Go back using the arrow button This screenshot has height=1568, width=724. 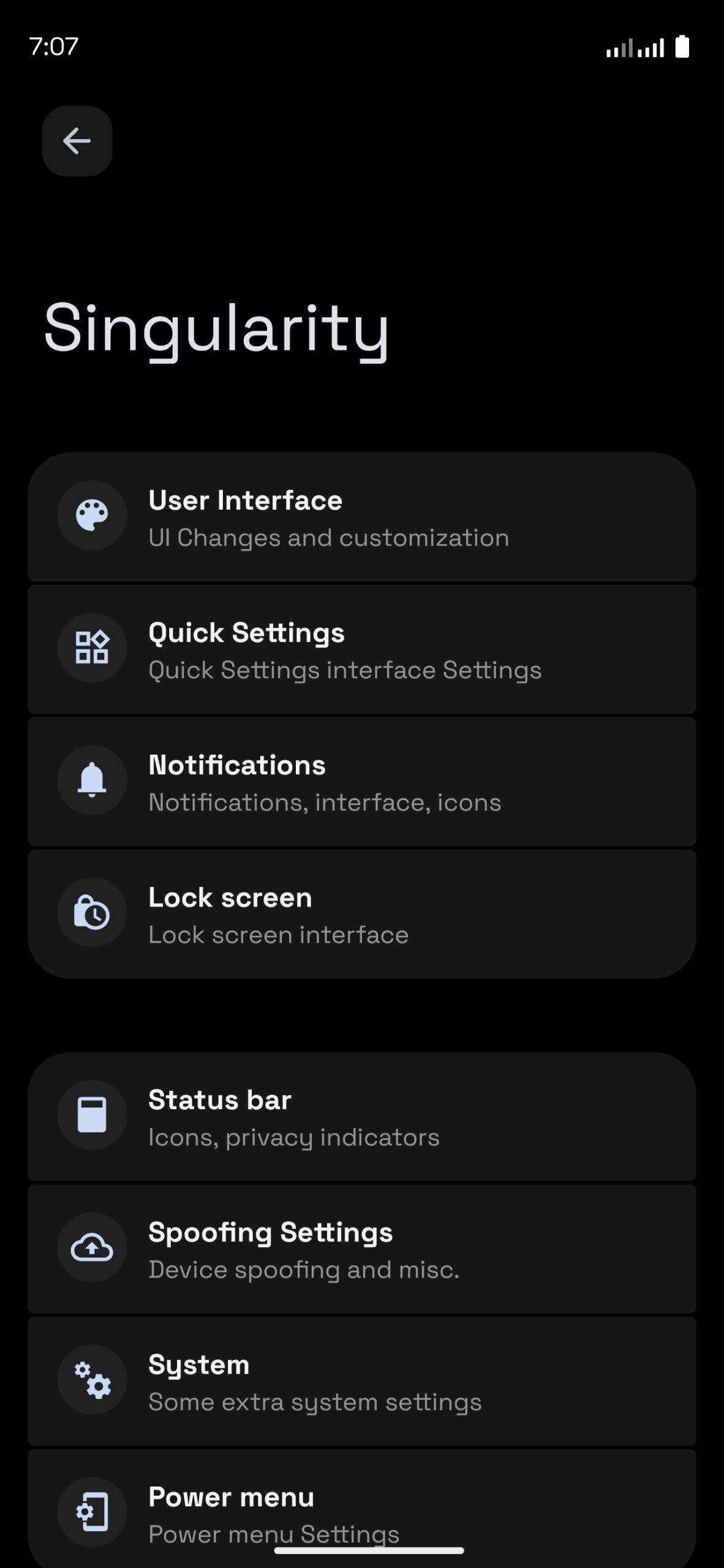[x=77, y=141]
